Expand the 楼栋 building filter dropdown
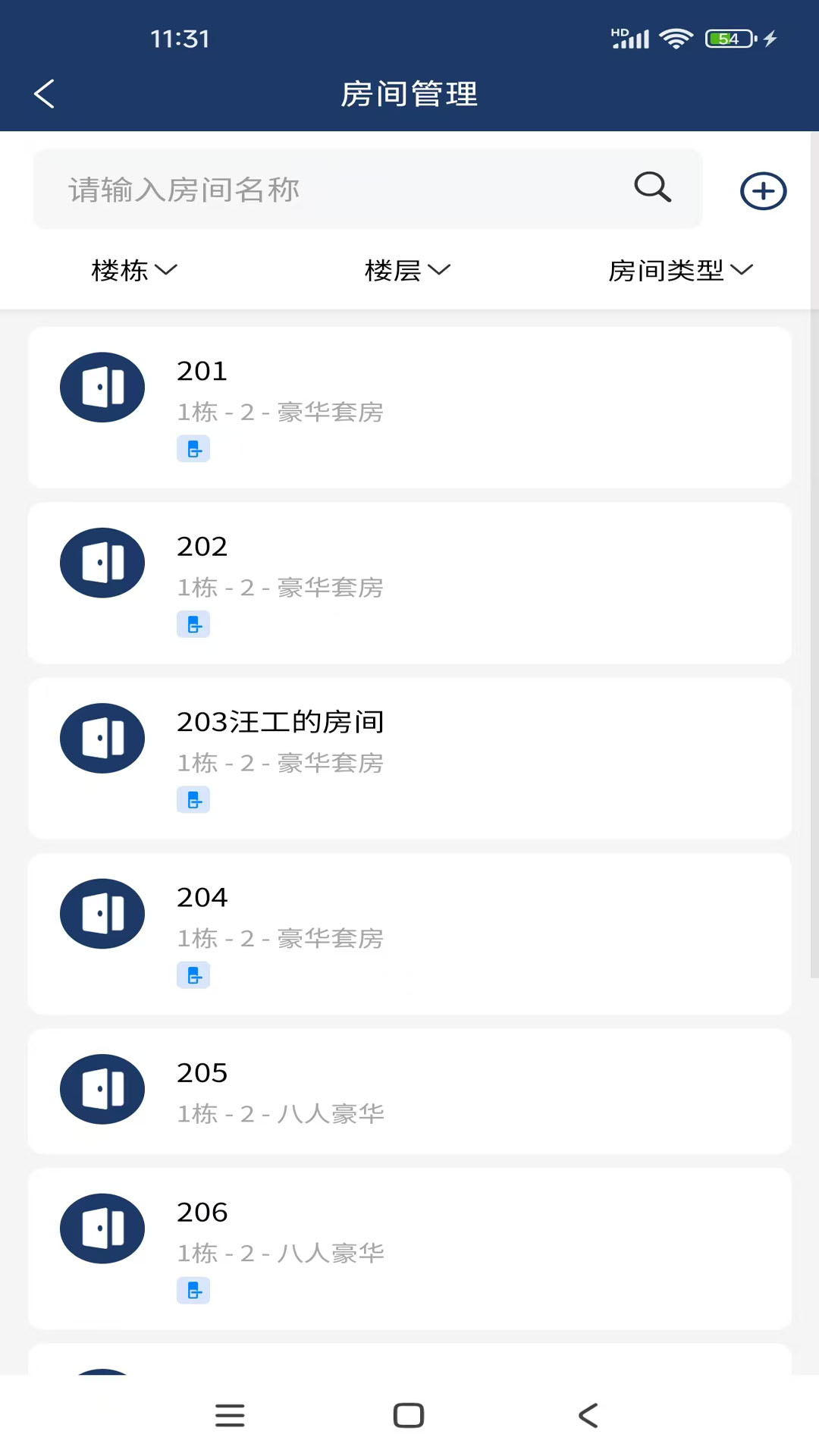 (133, 270)
